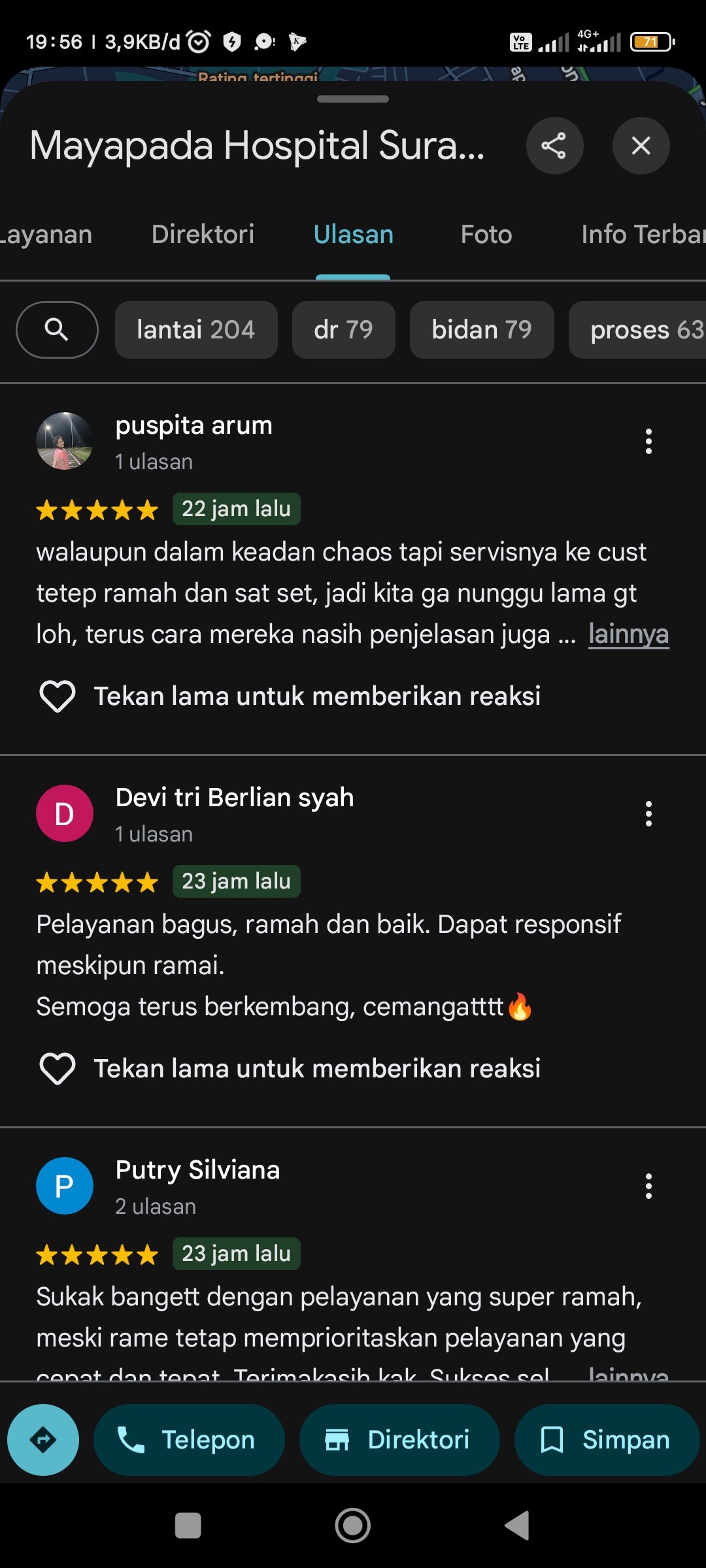Switch to the Foto tab

click(x=486, y=235)
